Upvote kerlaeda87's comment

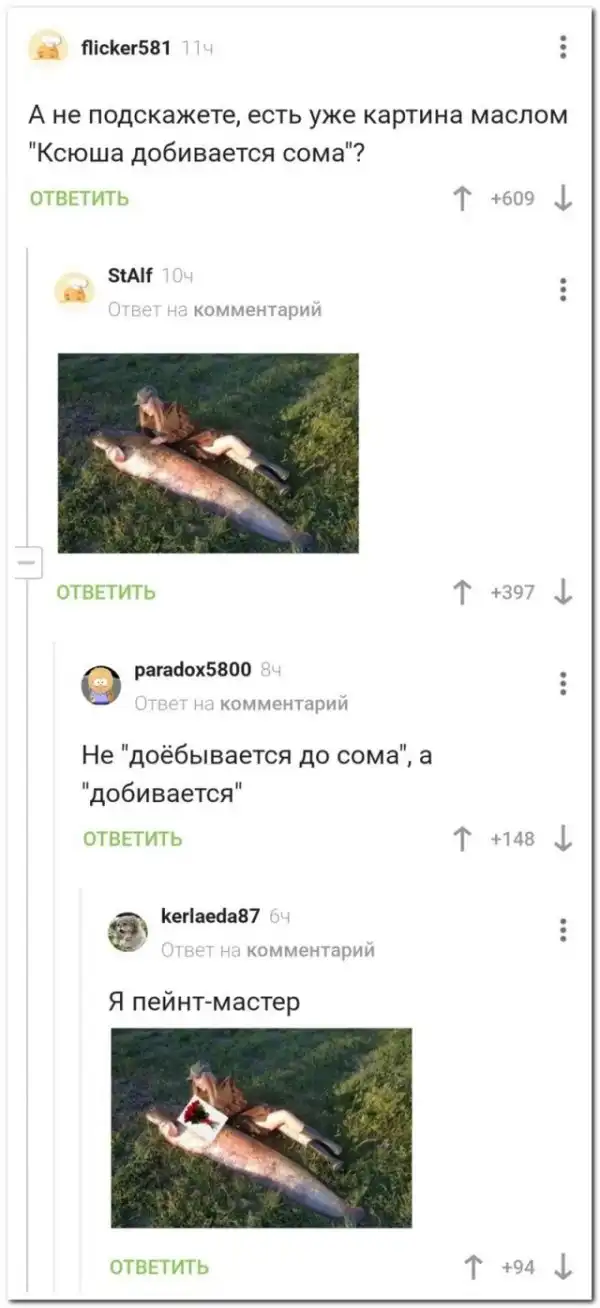click(472, 1267)
